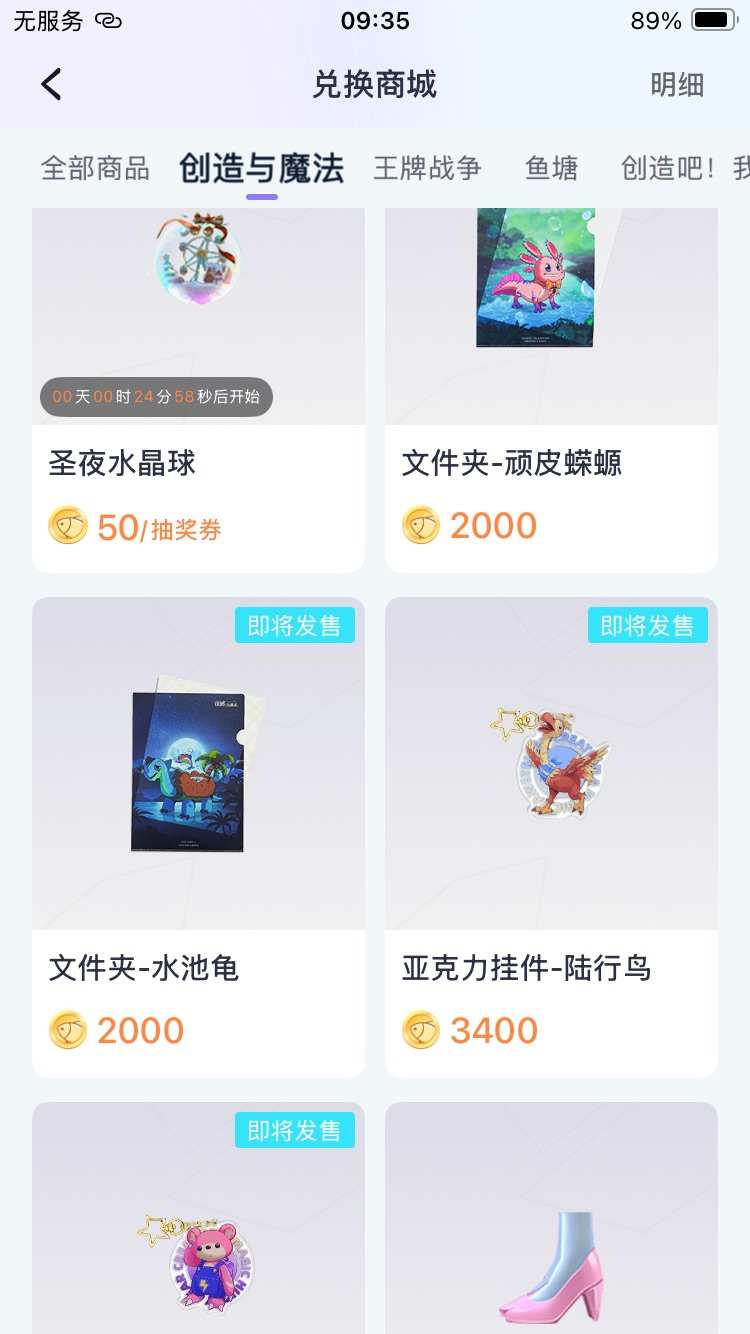View the 文件夹-水池龟 product card
Viewport: 750px width, 1334px height.
tap(198, 836)
